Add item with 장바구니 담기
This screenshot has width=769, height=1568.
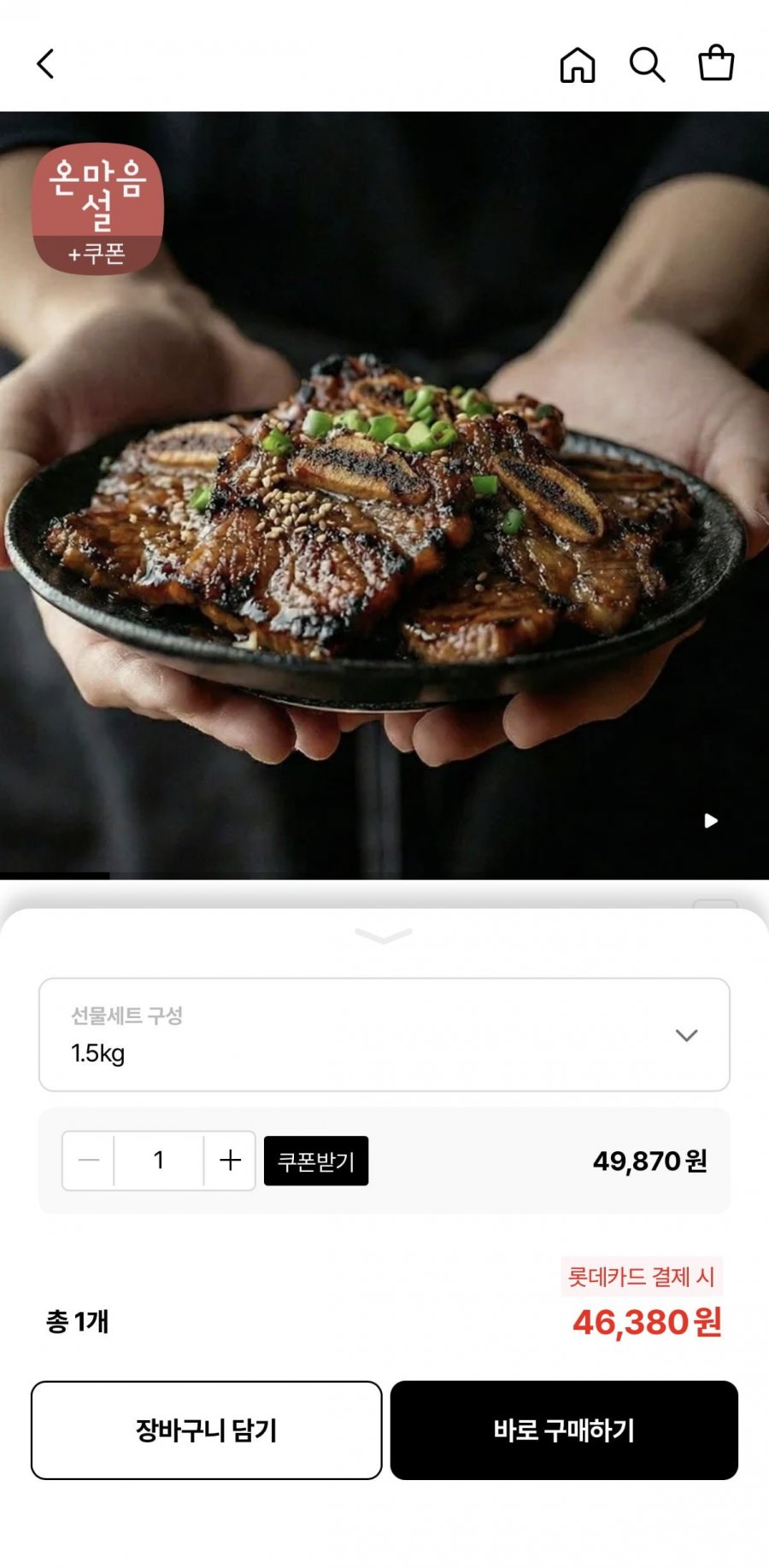click(207, 1430)
